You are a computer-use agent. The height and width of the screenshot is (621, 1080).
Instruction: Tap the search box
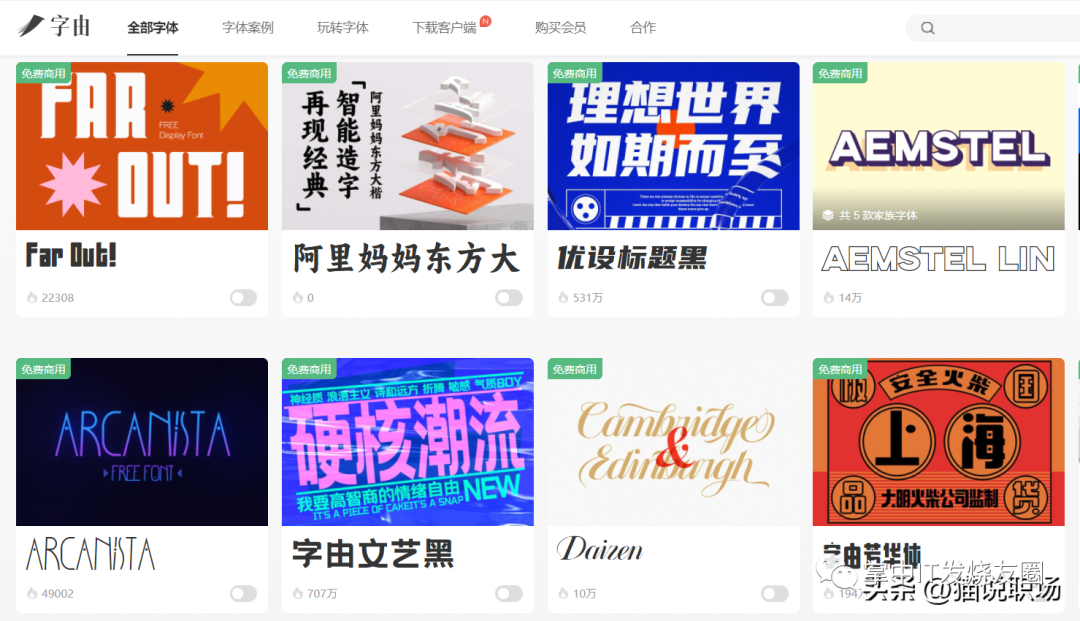1000,28
